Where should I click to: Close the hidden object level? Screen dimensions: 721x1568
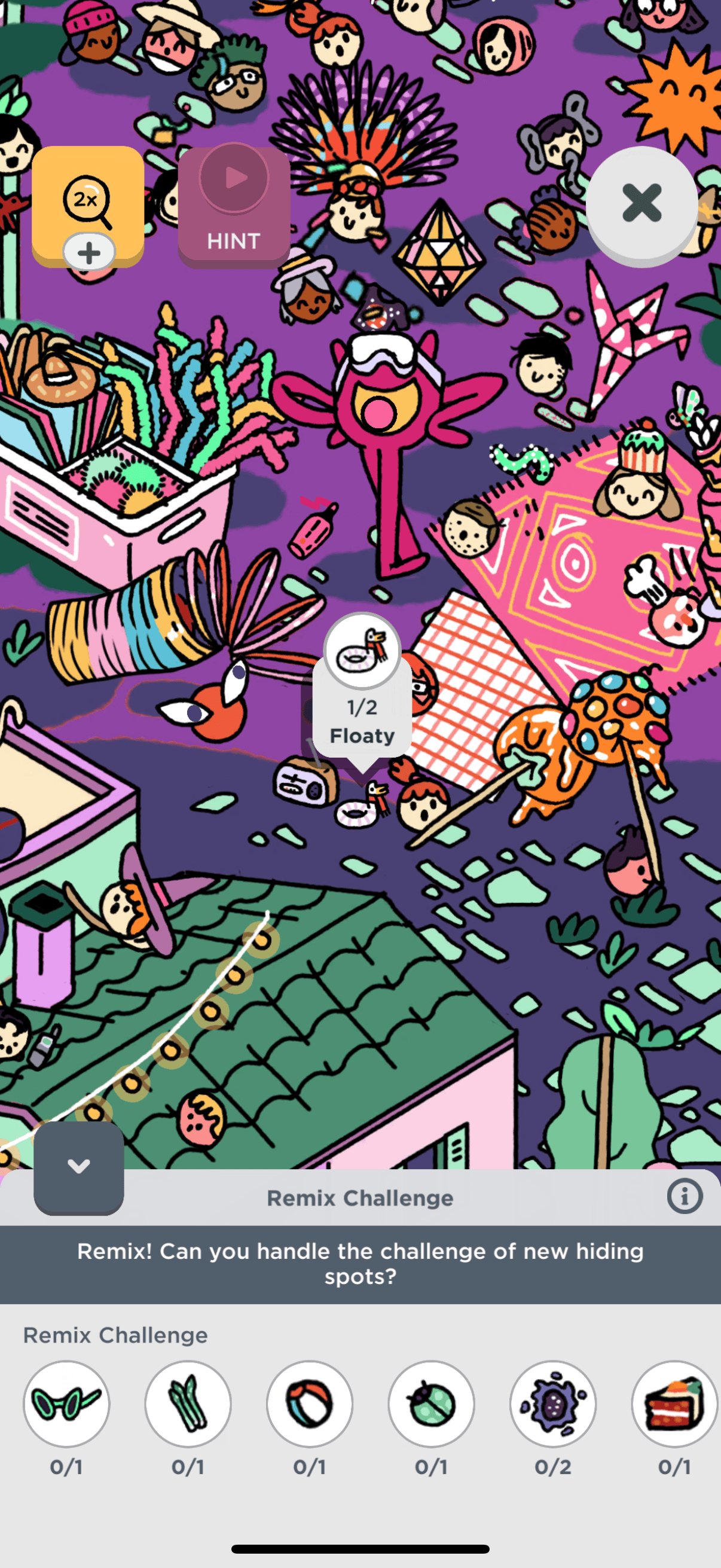(641, 203)
